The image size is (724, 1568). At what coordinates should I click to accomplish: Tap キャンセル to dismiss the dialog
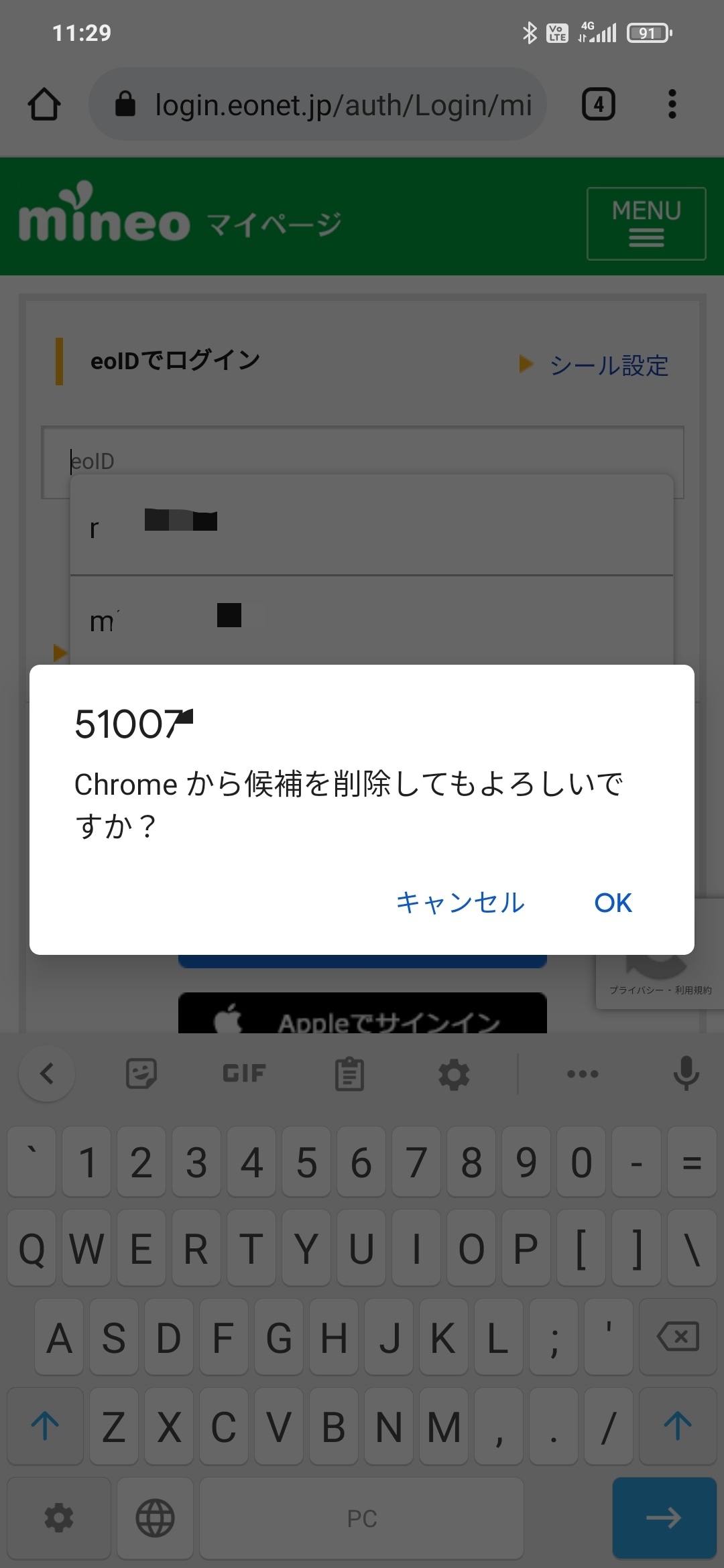coord(460,903)
